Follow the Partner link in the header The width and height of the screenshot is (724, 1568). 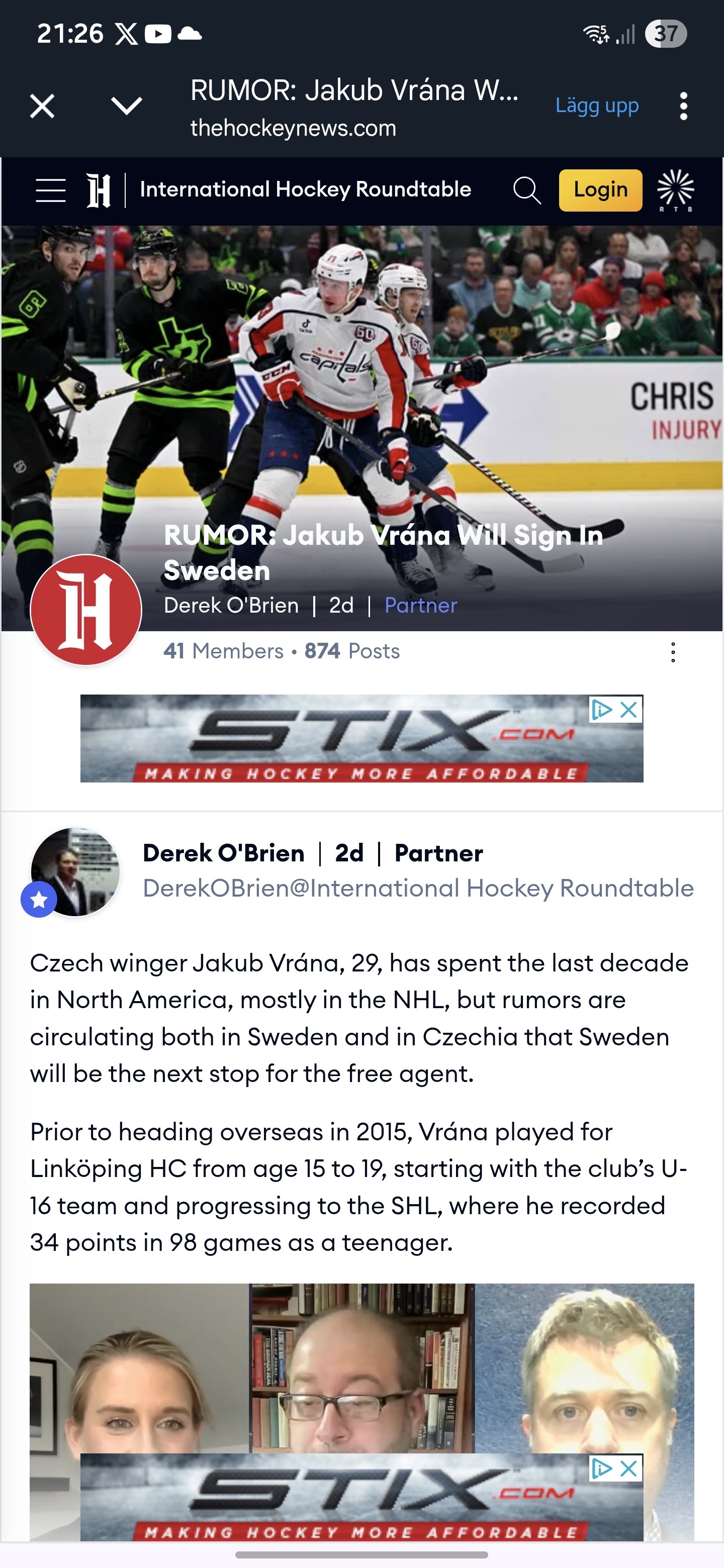click(x=421, y=606)
